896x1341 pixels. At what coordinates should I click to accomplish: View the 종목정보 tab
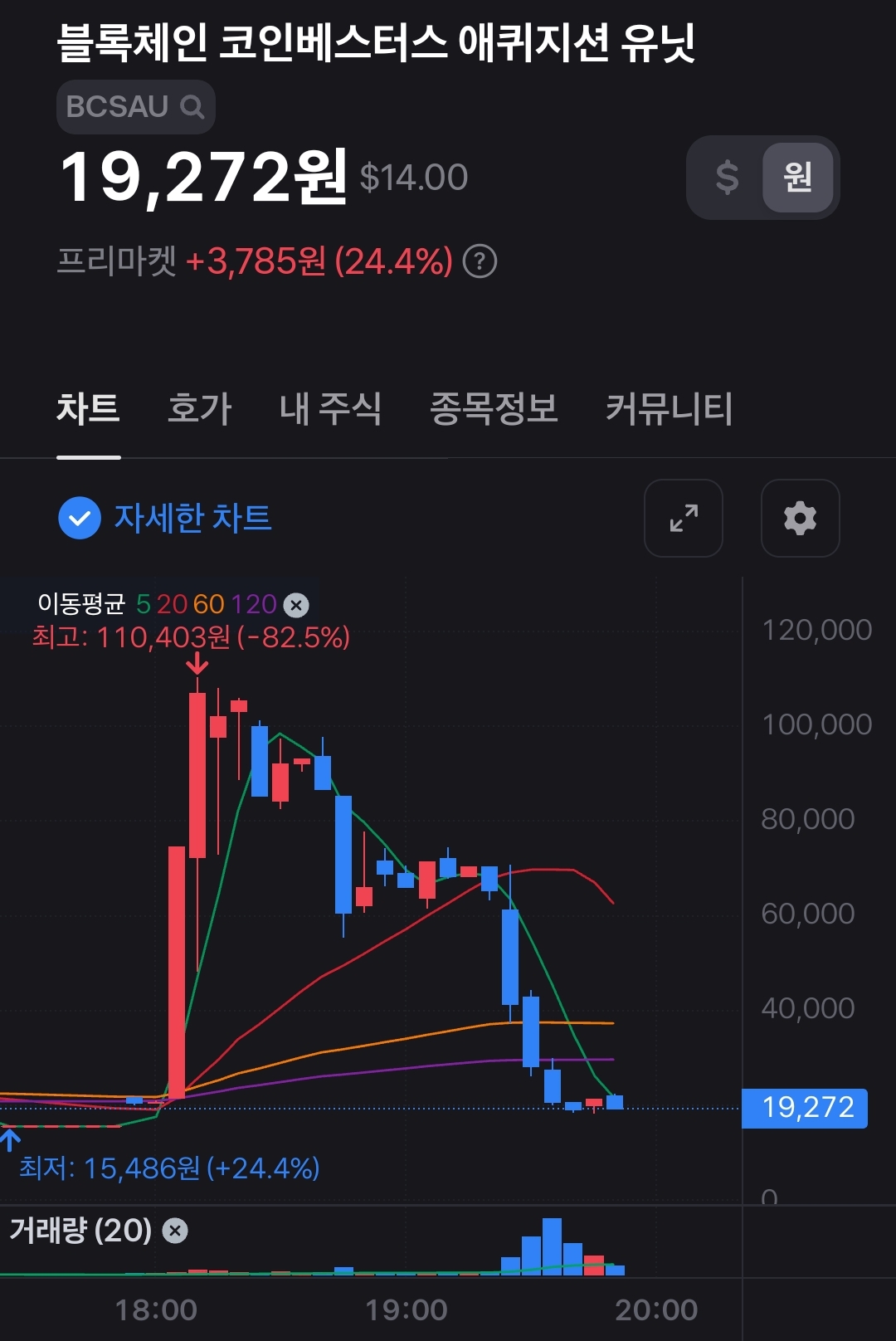tap(494, 409)
